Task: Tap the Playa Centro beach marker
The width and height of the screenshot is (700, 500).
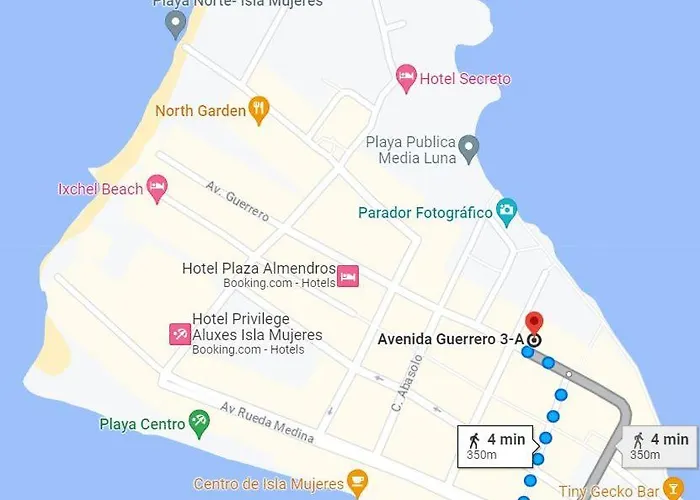Action: click(201, 422)
